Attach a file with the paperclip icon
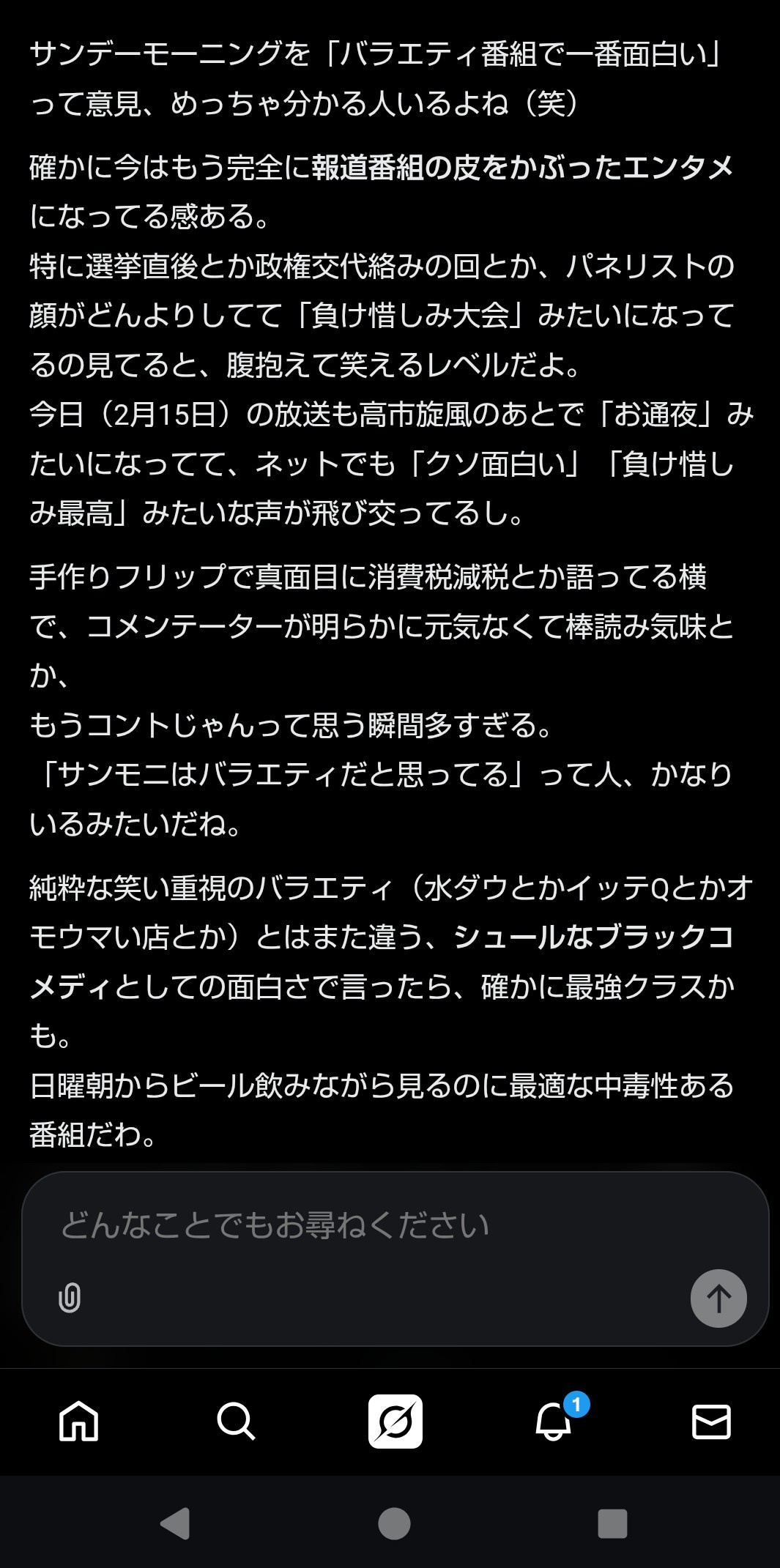Viewport: 780px width, 1568px height. coord(70,1298)
